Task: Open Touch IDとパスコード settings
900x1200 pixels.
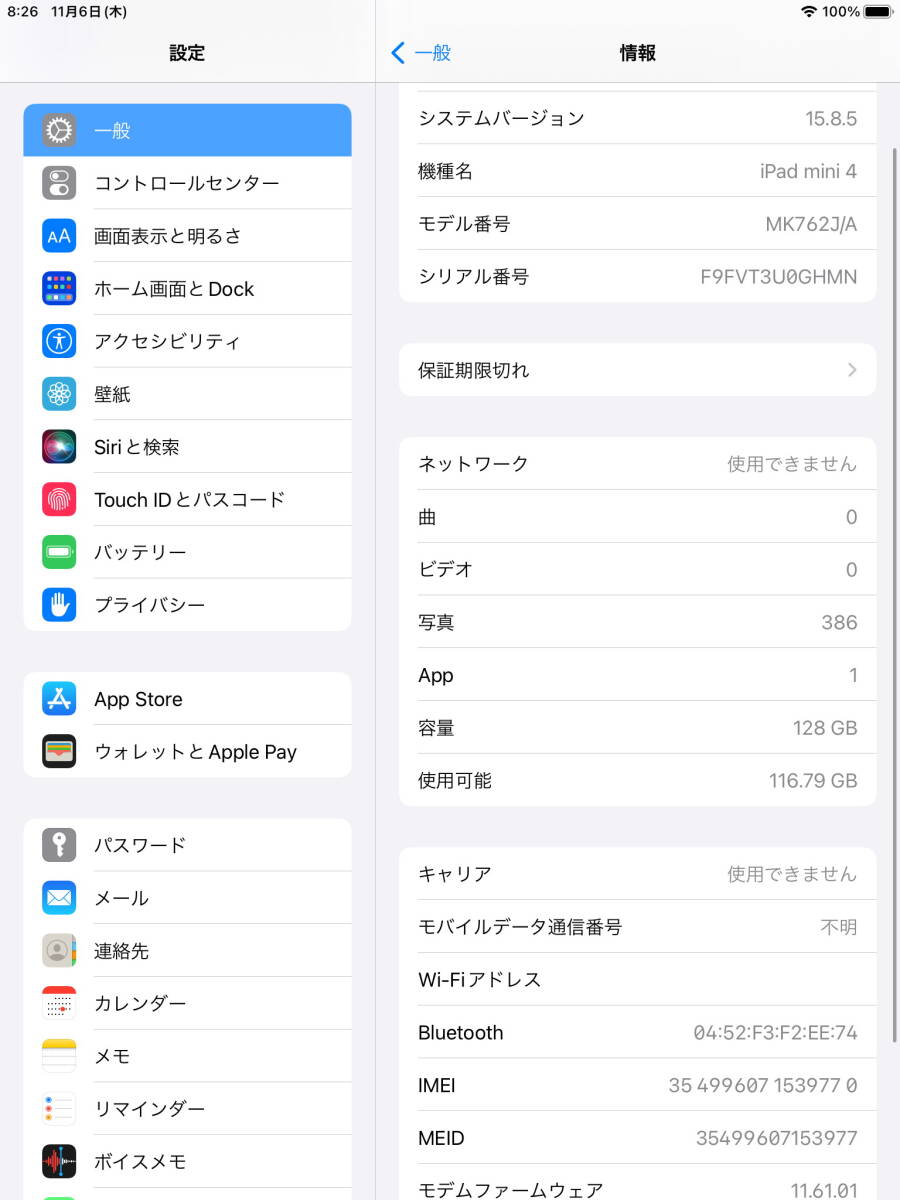Action: (187, 499)
